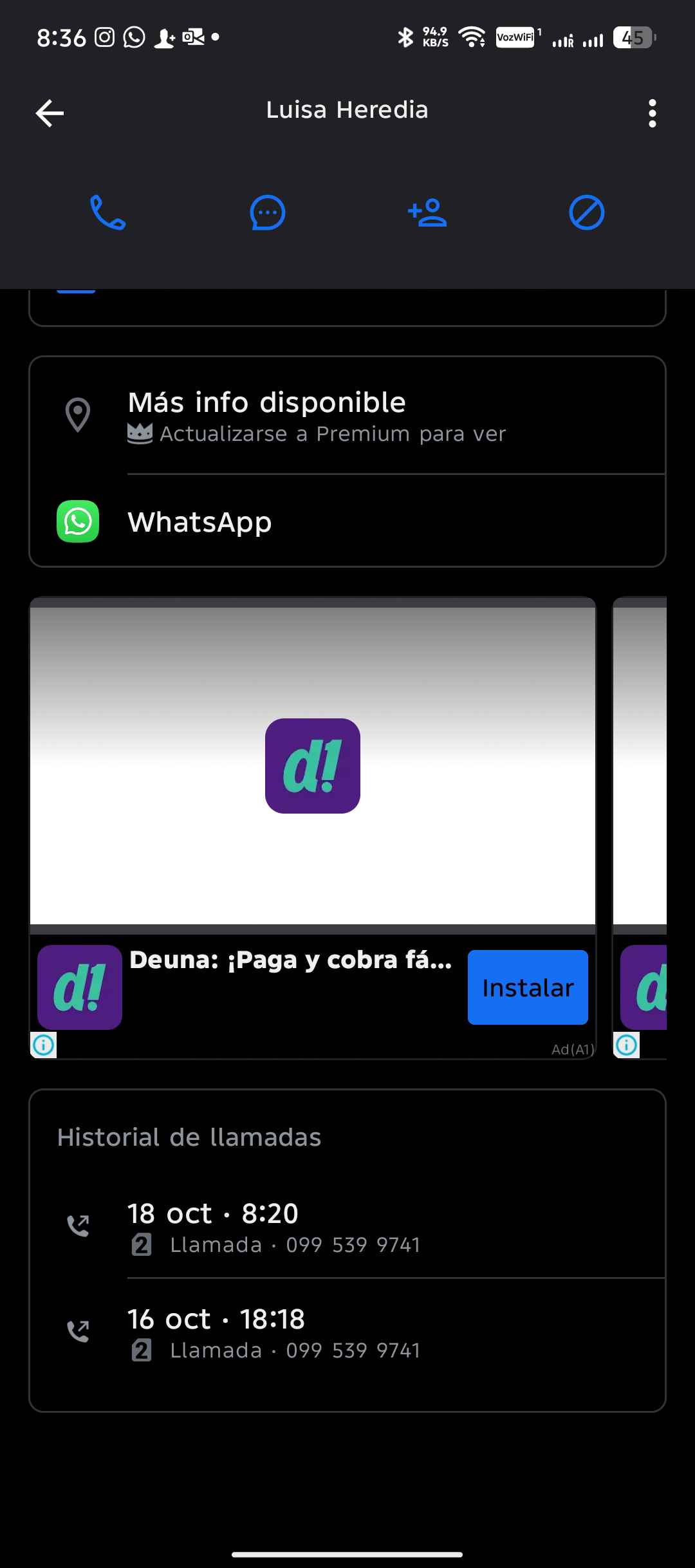Image resolution: width=695 pixels, height=1568 pixels.
Task: Open the three-dot overflow menu
Action: 652,113
